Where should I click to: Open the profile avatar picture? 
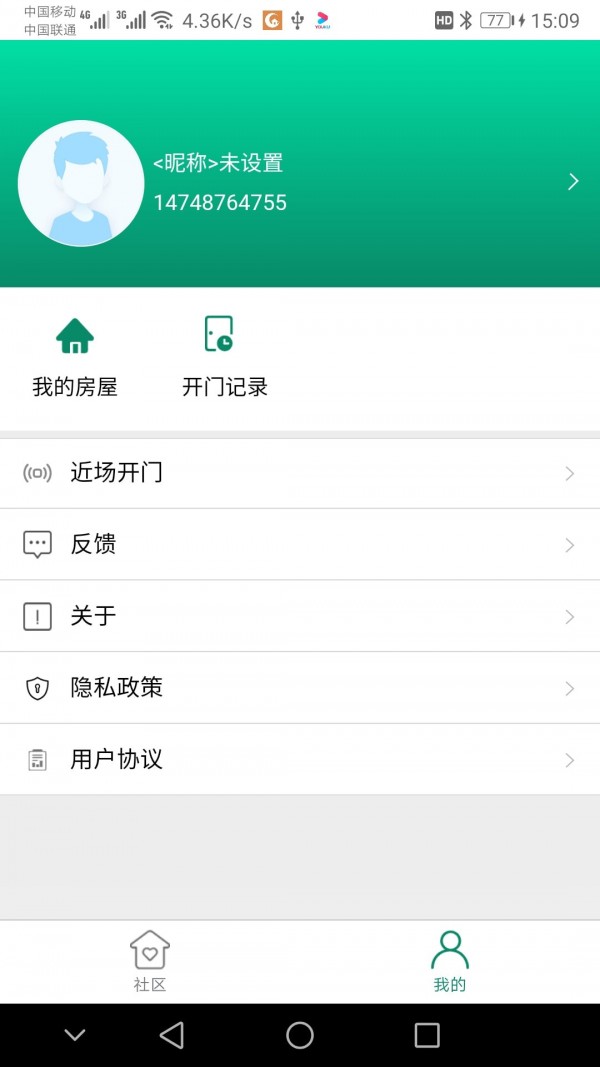pos(81,184)
